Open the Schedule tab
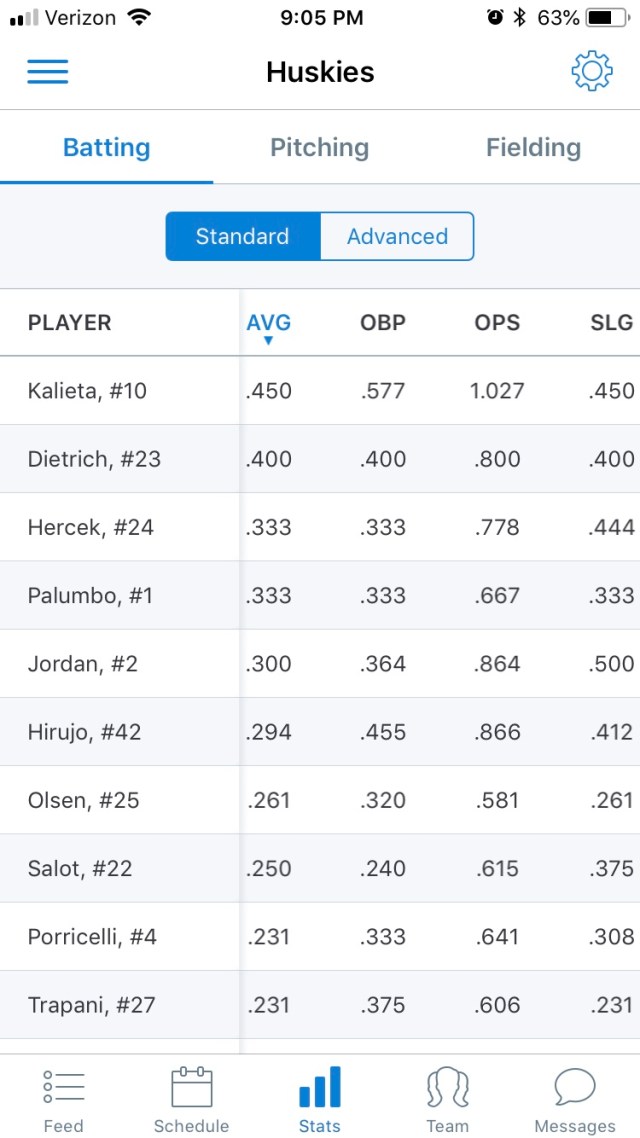This screenshot has width=640, height=1138. [x=191, y=1098]
